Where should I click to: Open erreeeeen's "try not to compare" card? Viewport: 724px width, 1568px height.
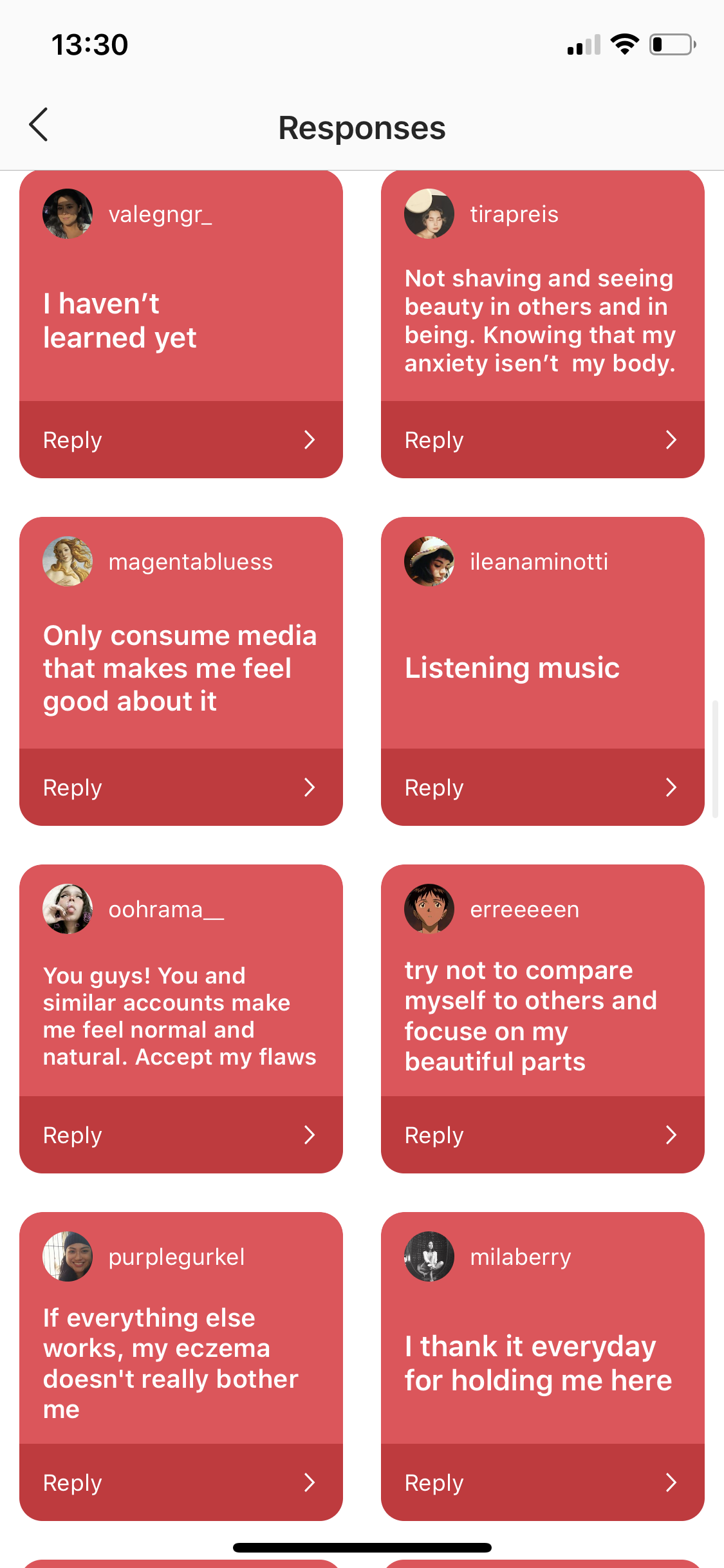[542, 1015]
